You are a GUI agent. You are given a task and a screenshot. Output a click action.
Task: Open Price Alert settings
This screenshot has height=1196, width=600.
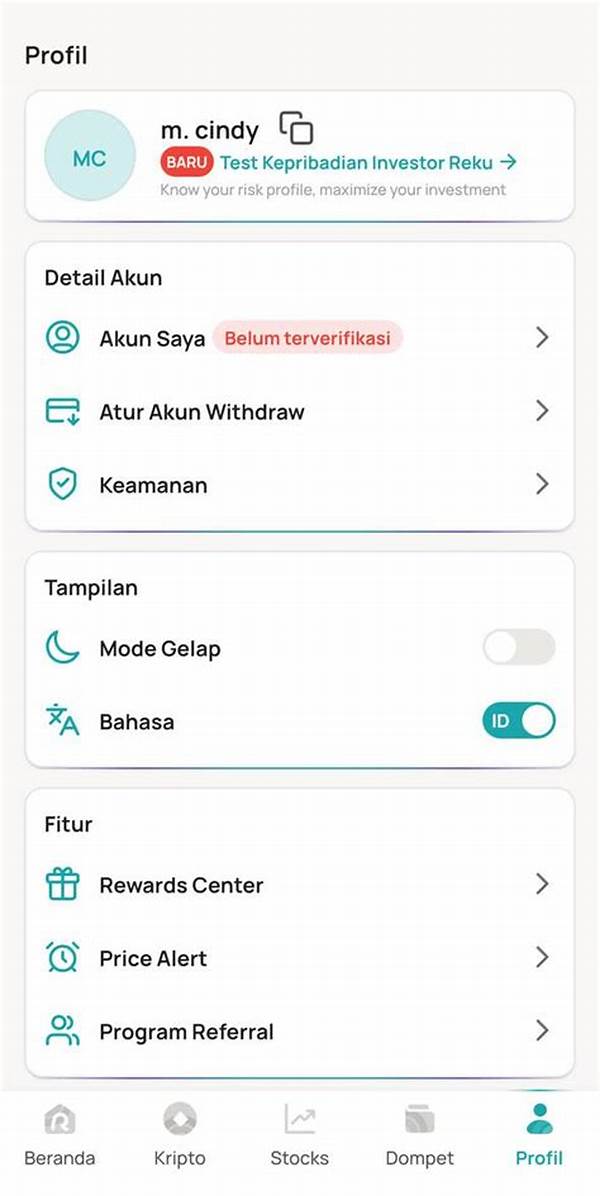click(x=299, y=958)
